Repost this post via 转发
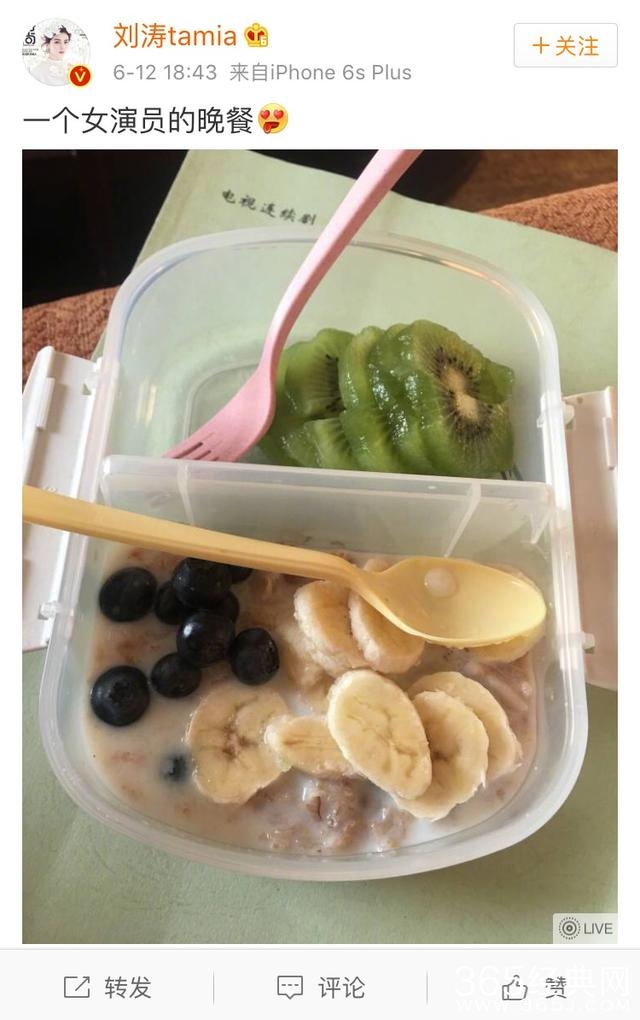Image resolution: width=640 pixels, height=1020 pixels. [x=107, y=987]
